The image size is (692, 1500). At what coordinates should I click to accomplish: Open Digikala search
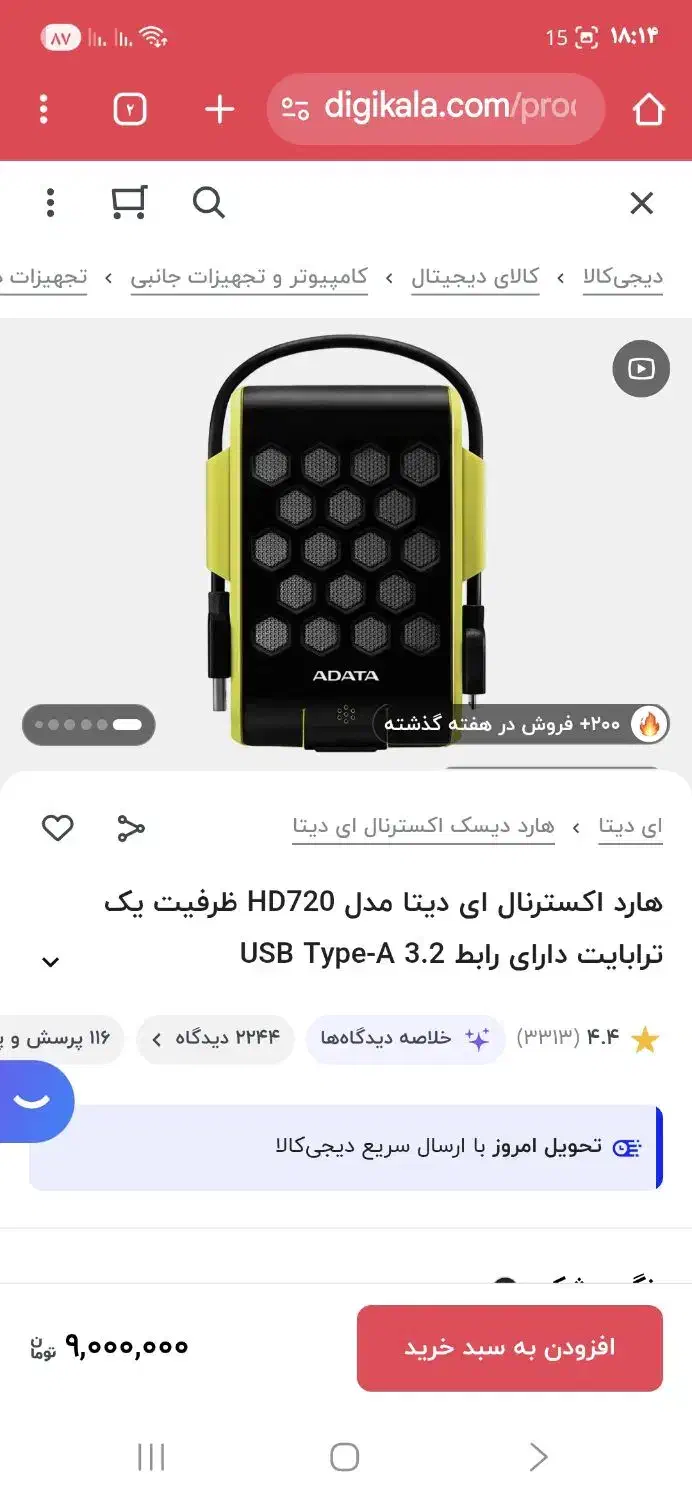[208, 203]
